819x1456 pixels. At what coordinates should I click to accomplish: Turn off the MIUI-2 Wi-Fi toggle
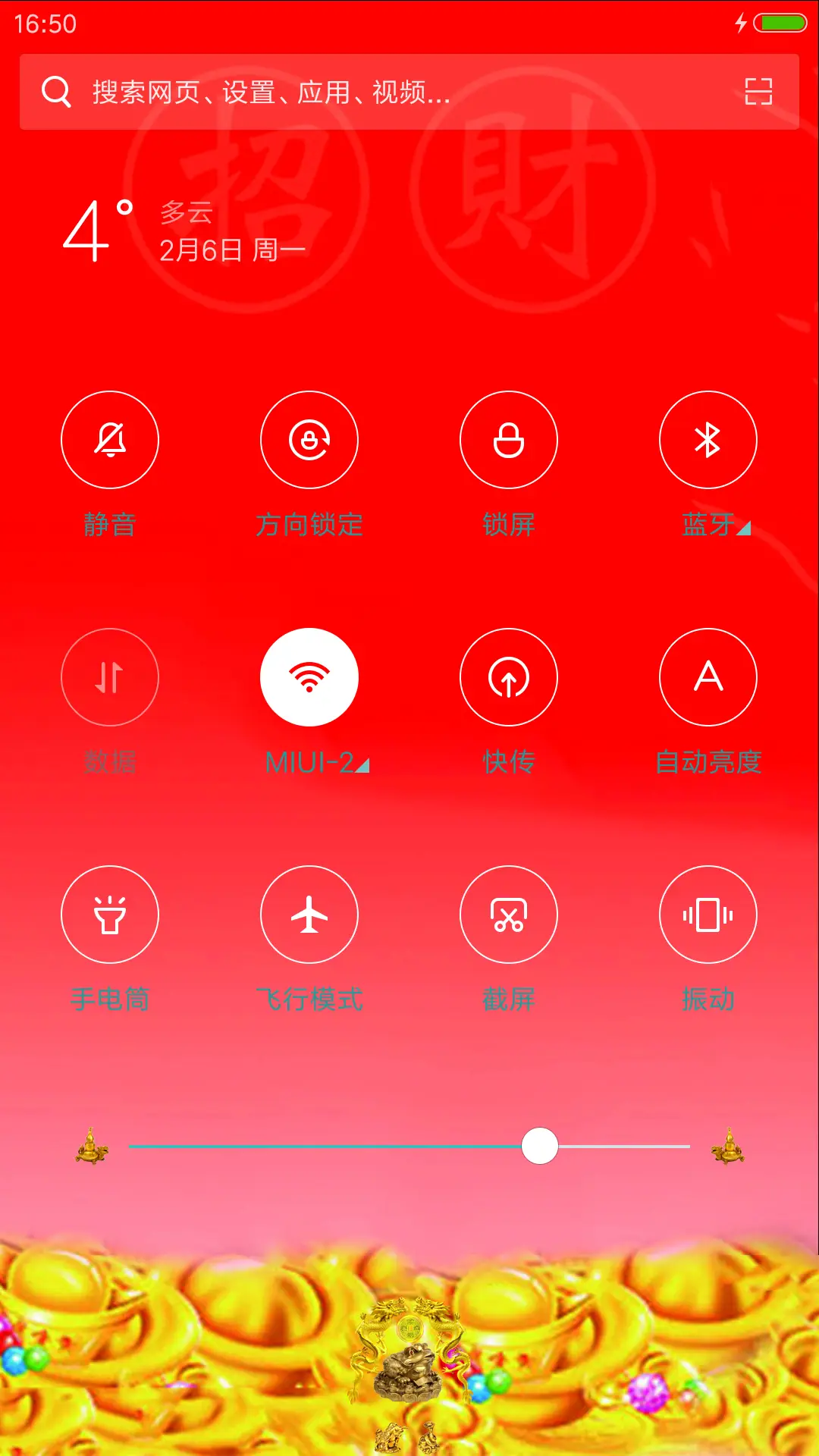click(x=309, y=677)
